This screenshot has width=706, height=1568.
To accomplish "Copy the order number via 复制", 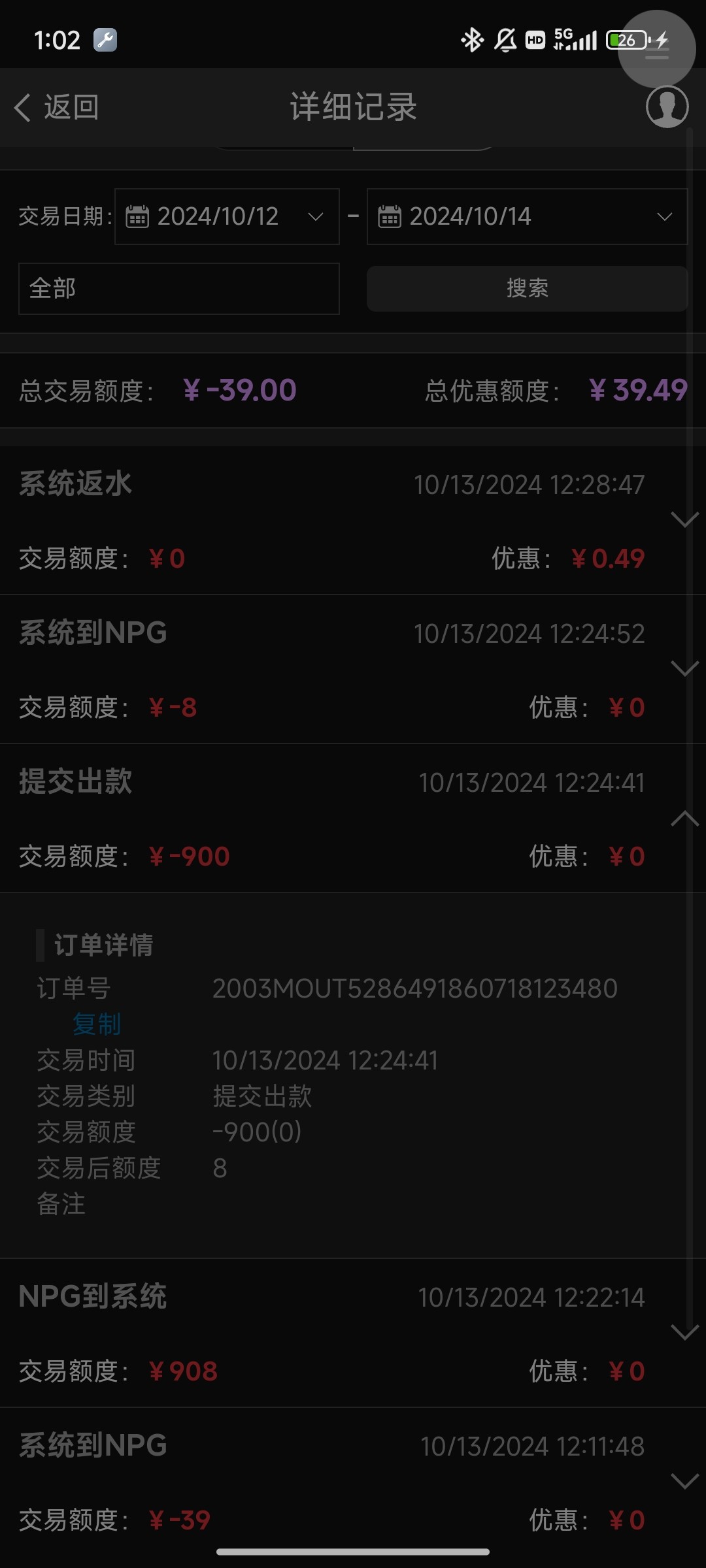I will [97, 1024].
